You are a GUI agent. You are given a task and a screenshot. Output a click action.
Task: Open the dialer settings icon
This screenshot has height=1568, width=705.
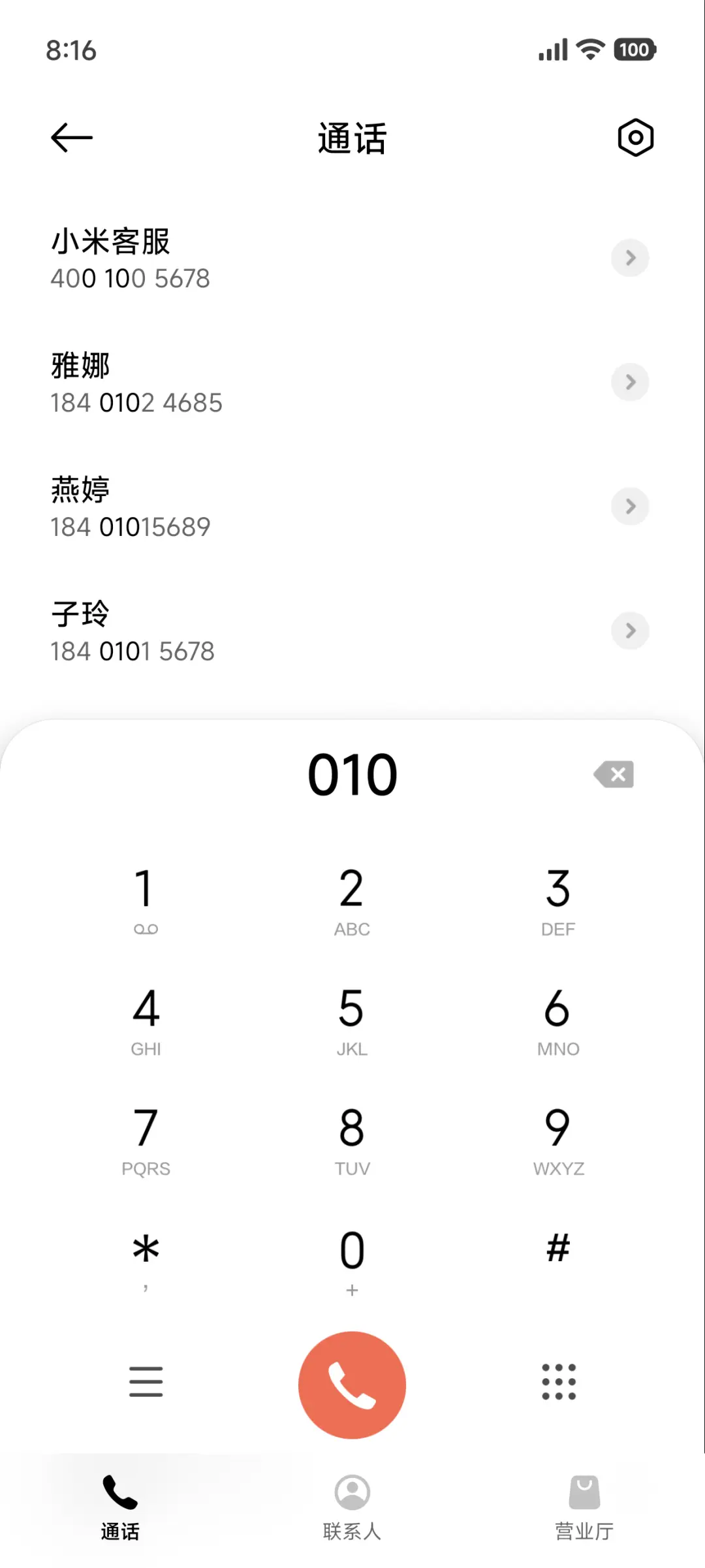[634, 137]
